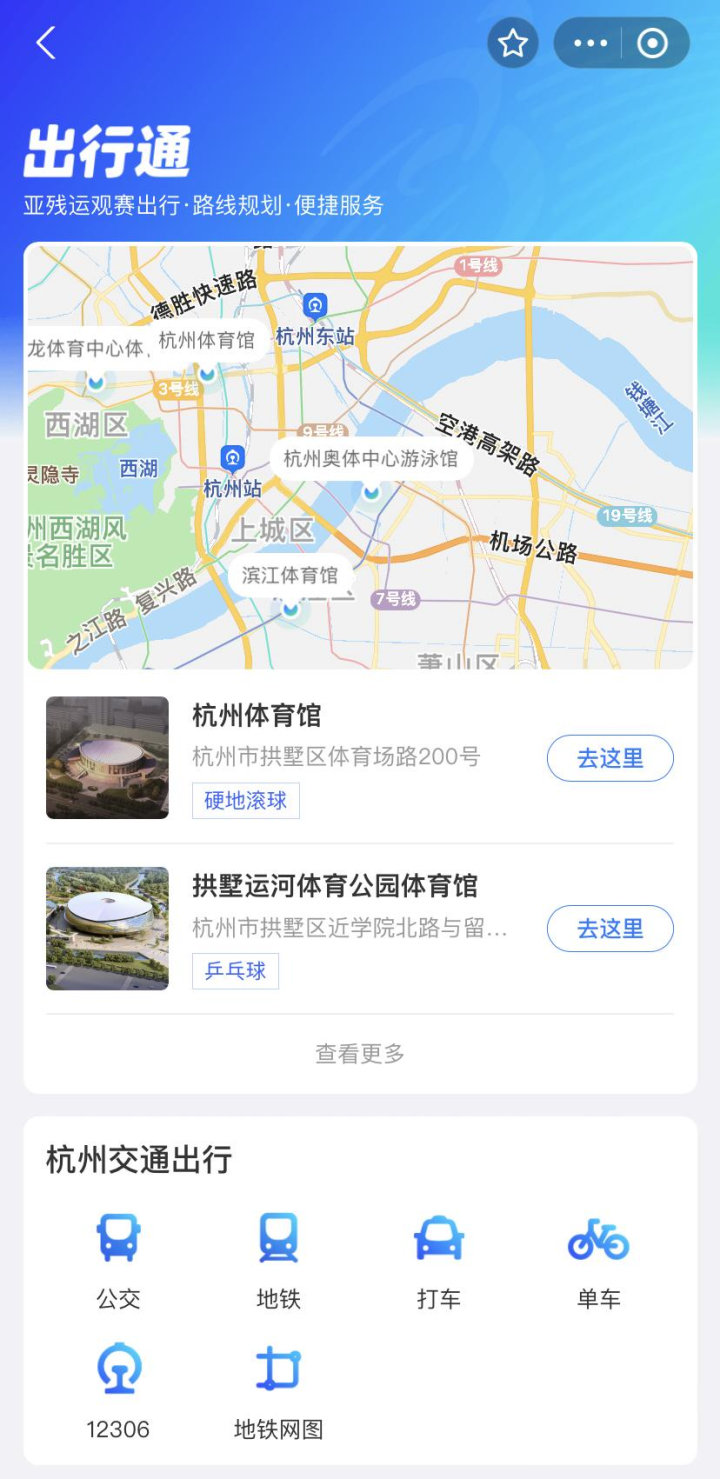This screenshot has height=1479, width=720.
Task: Launch the 12306 railway service
Action: (x=119, y=1390)
